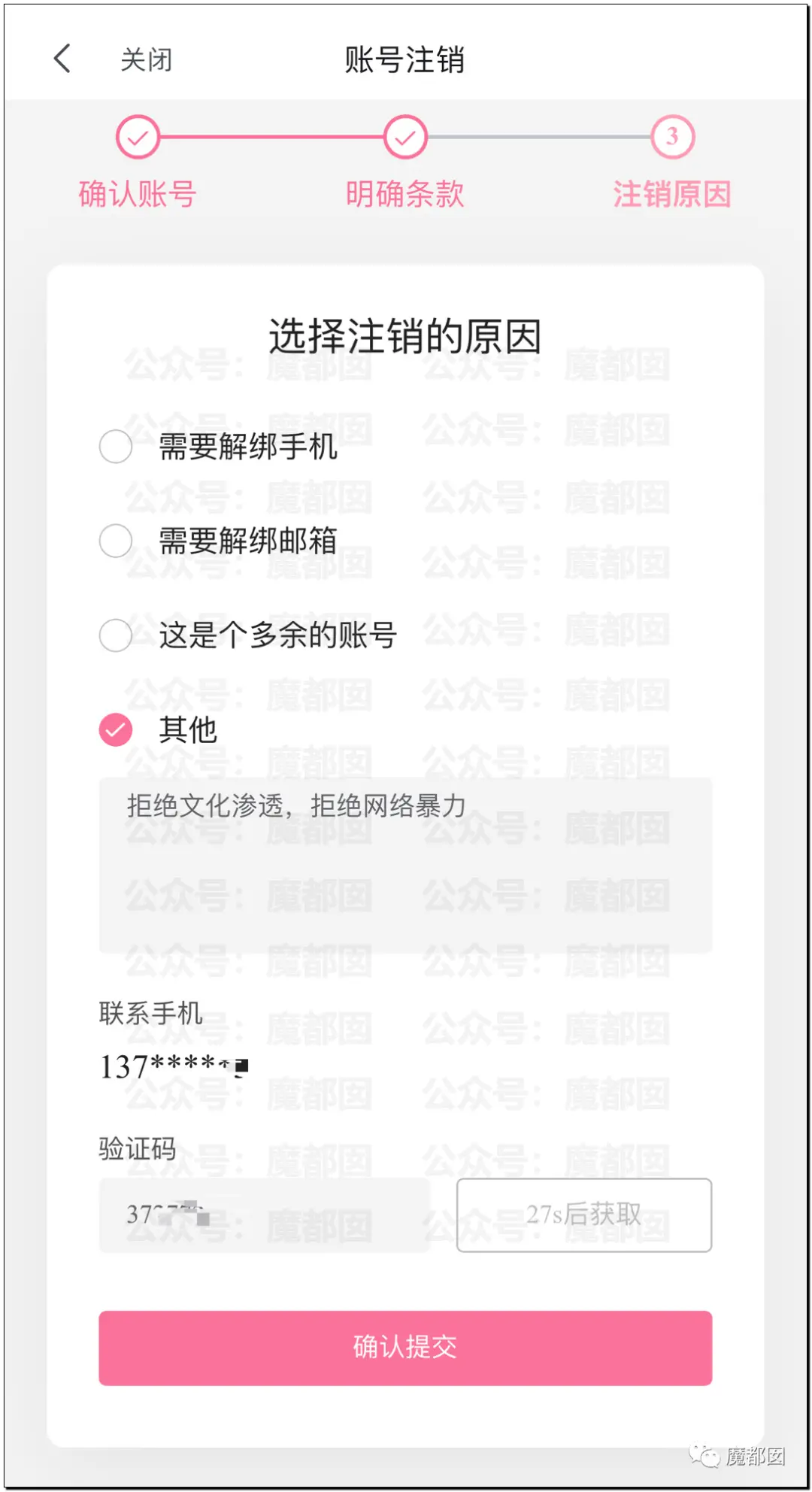The height and width of the screenshot is (1492, 812).
Task: Submit with 确认提交 button
Action: click(x=405, y=1348)
